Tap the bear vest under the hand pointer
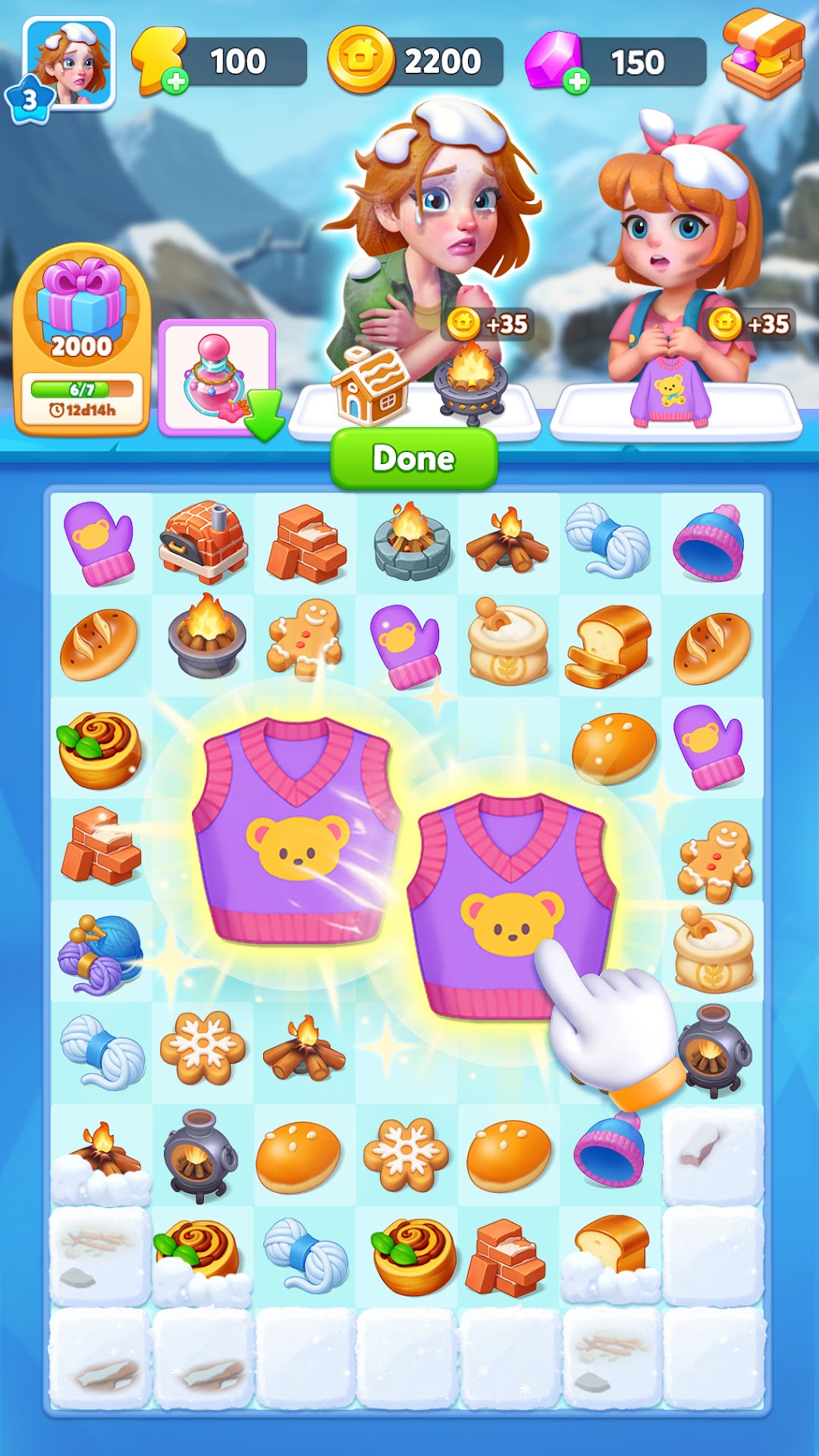 512,905
